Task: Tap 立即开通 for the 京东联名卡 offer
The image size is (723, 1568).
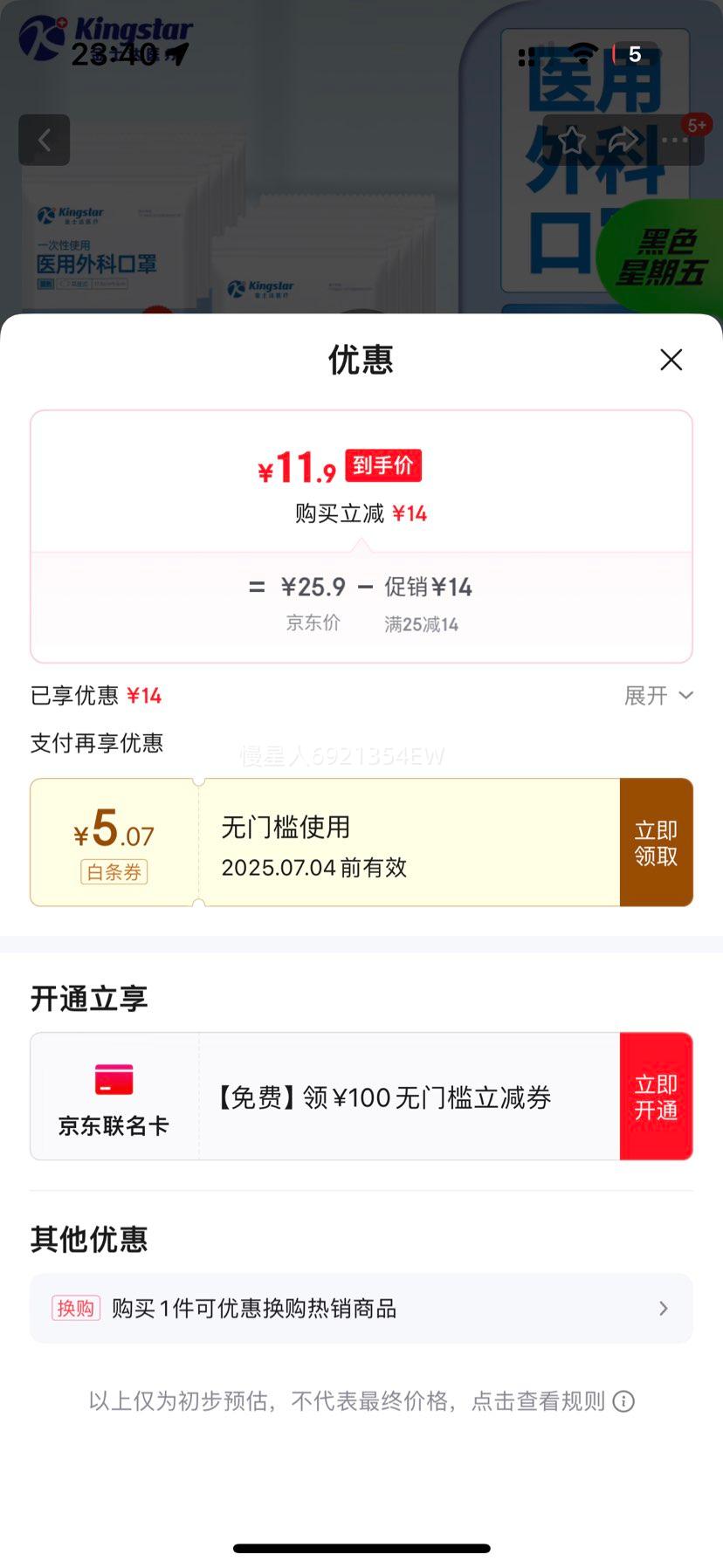Action: point(656,1097)
